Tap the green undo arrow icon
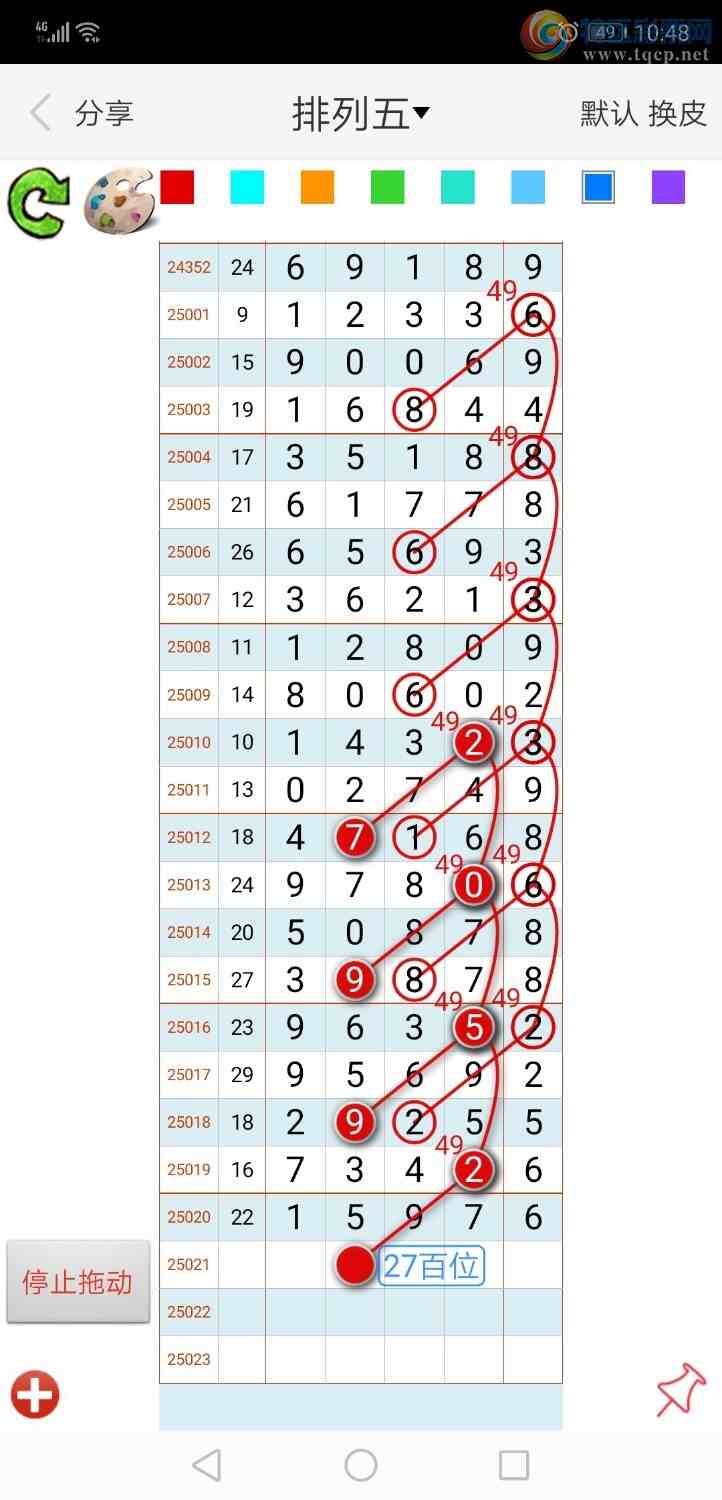Screen dimensions: 722x1500 click(39, 202)
